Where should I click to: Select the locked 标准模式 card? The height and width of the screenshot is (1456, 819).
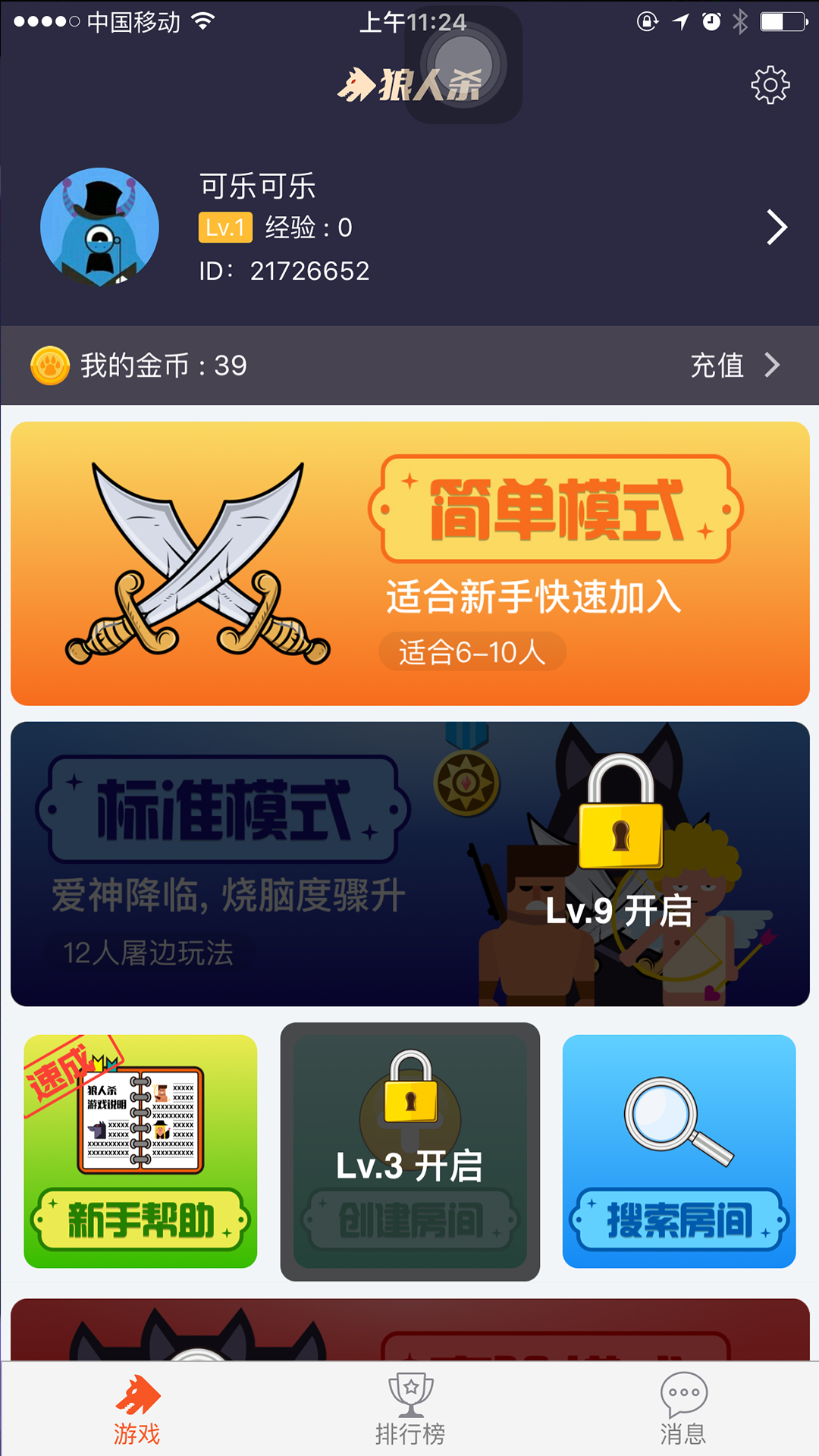click(x=410, y=864)
